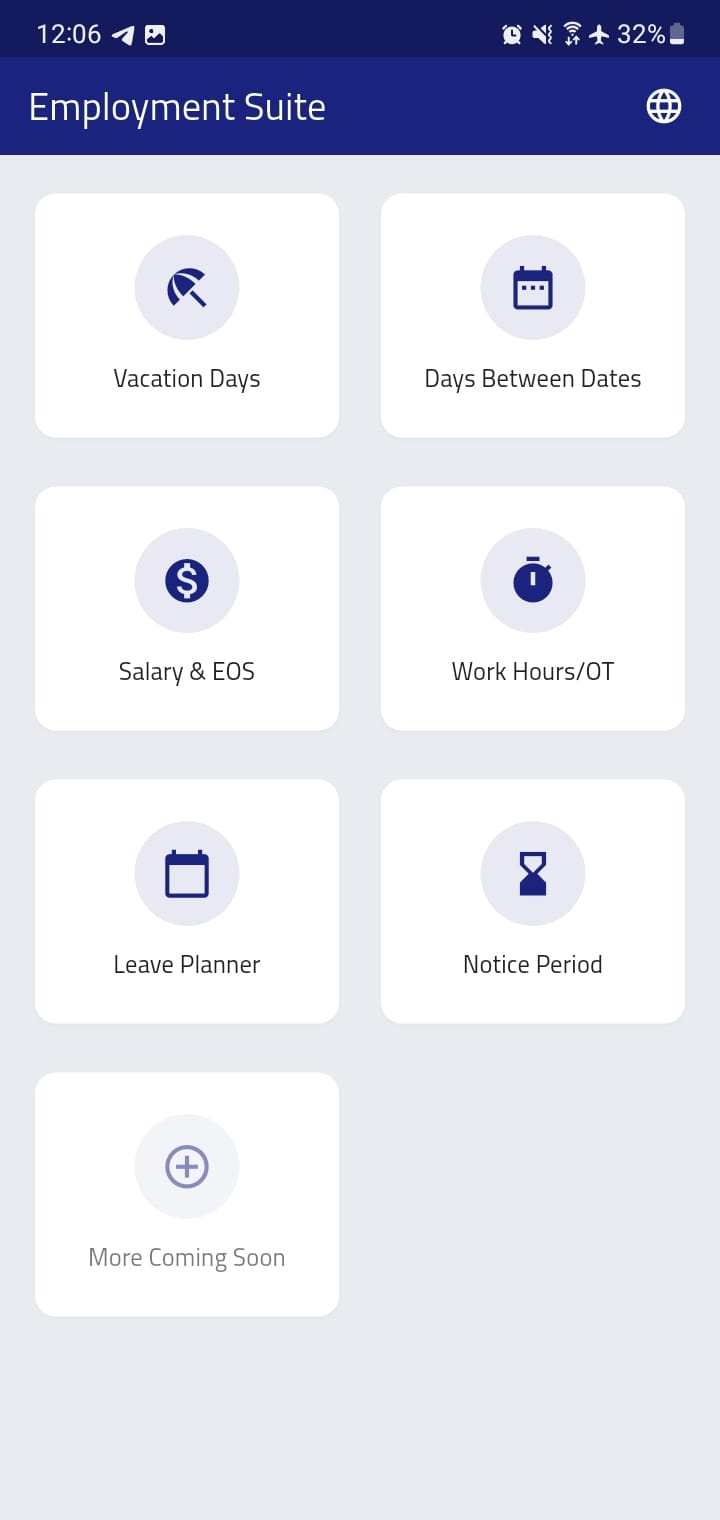720x1520 pixels.
Task: Open the Work Hours/OT card
Action: [533, 607]
